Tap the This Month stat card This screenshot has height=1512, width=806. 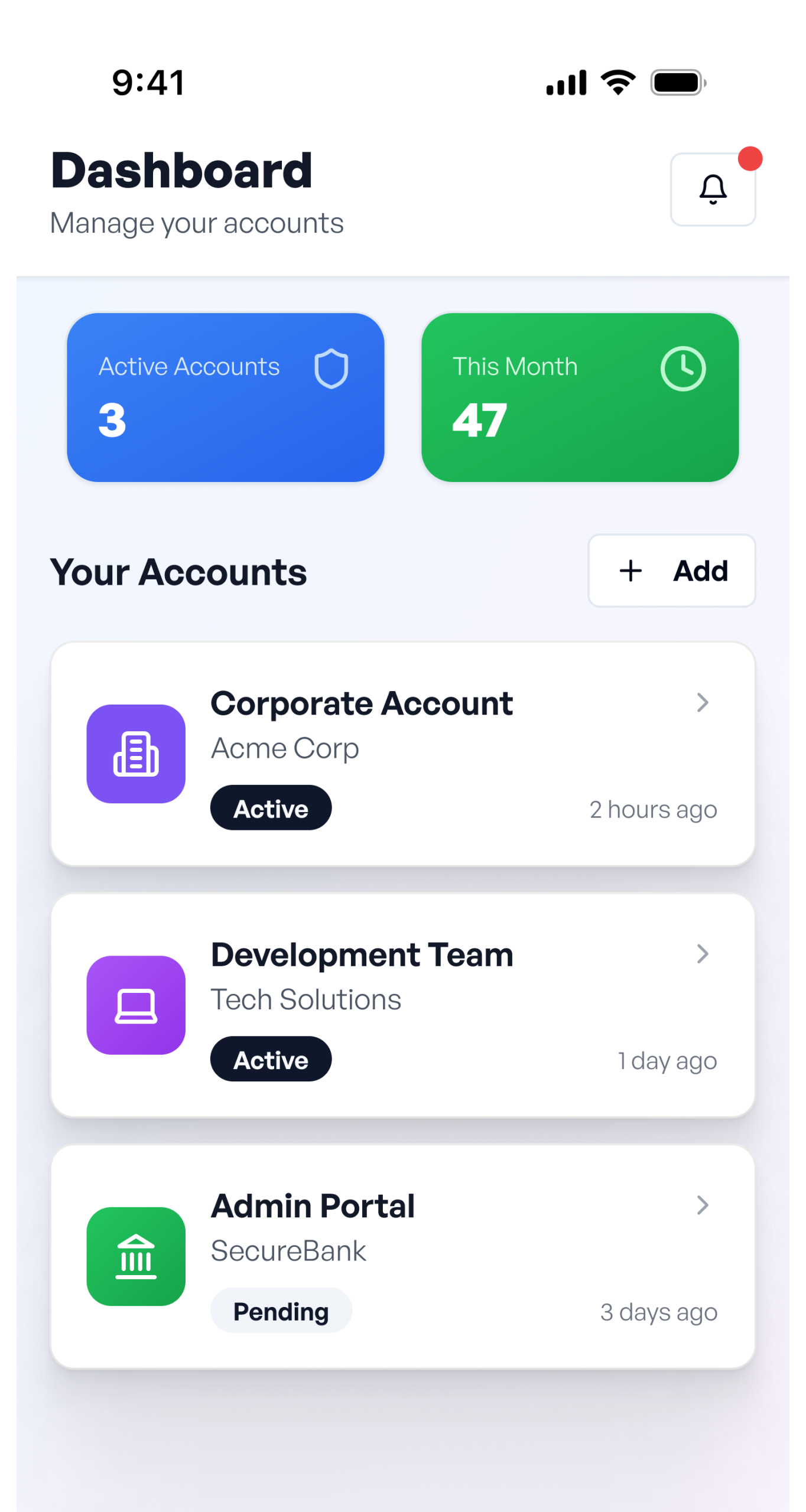coord(580,397)
